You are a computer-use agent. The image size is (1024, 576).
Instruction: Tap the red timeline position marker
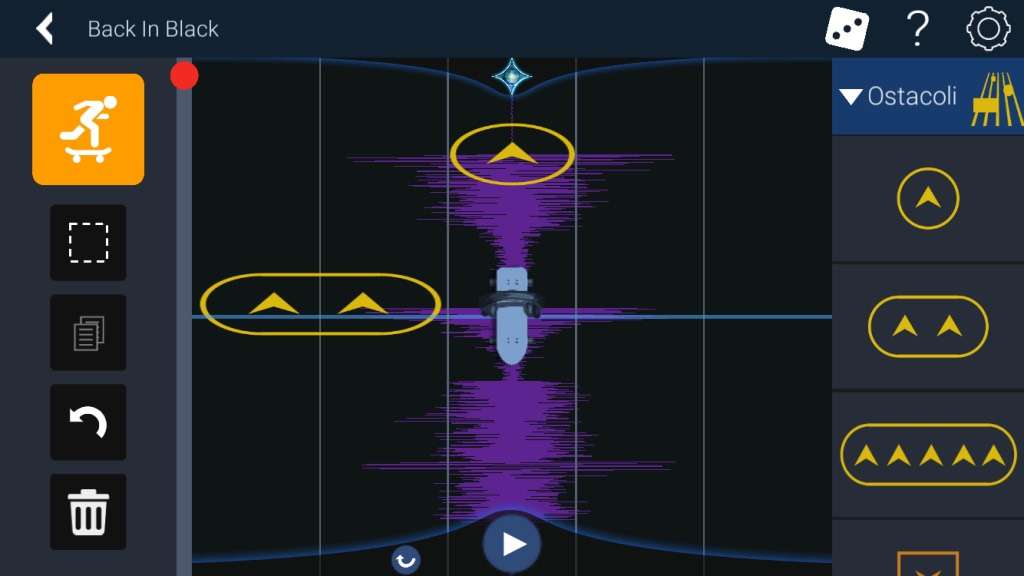[184, 76]
